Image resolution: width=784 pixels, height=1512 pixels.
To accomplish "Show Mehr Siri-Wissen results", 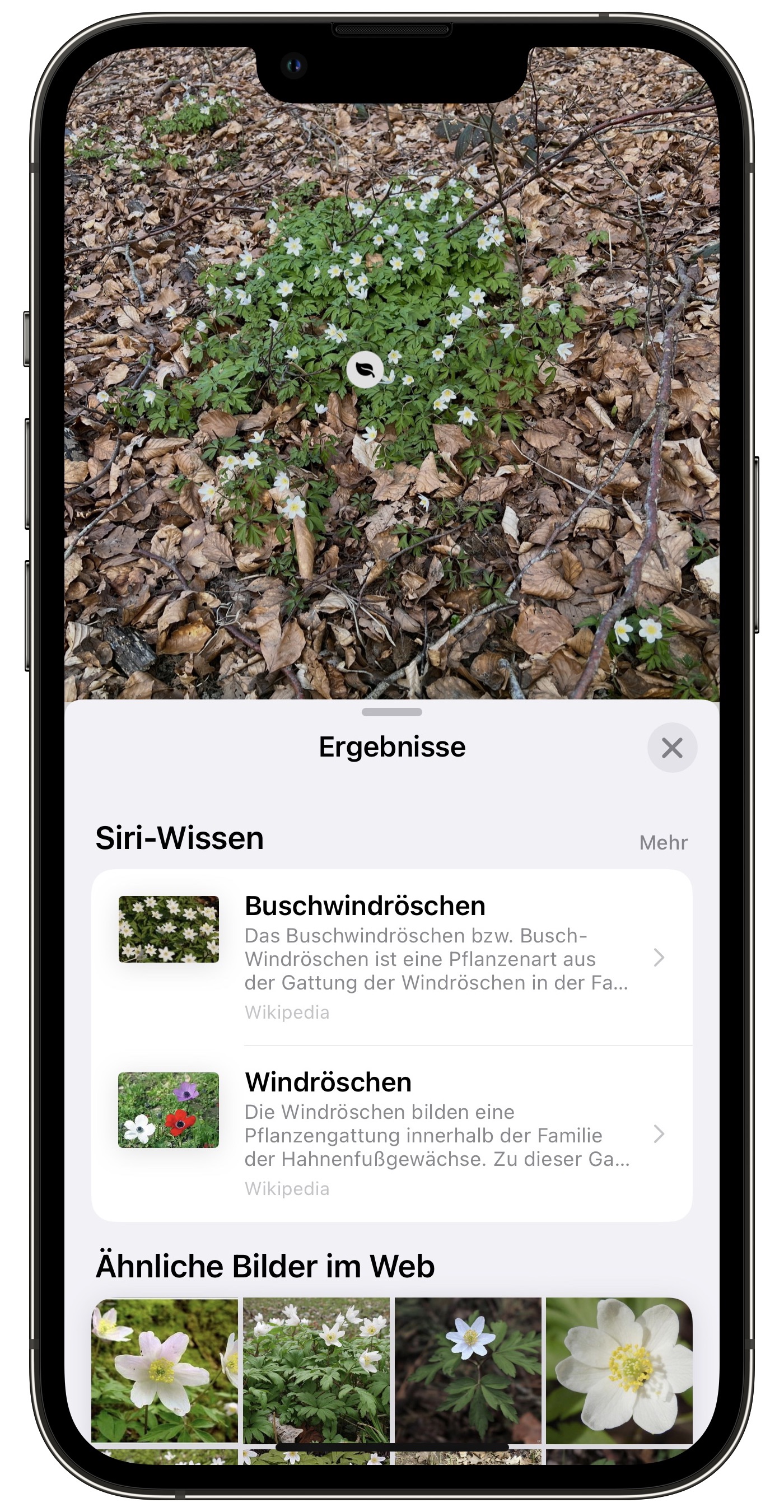I will pos(662,842).
